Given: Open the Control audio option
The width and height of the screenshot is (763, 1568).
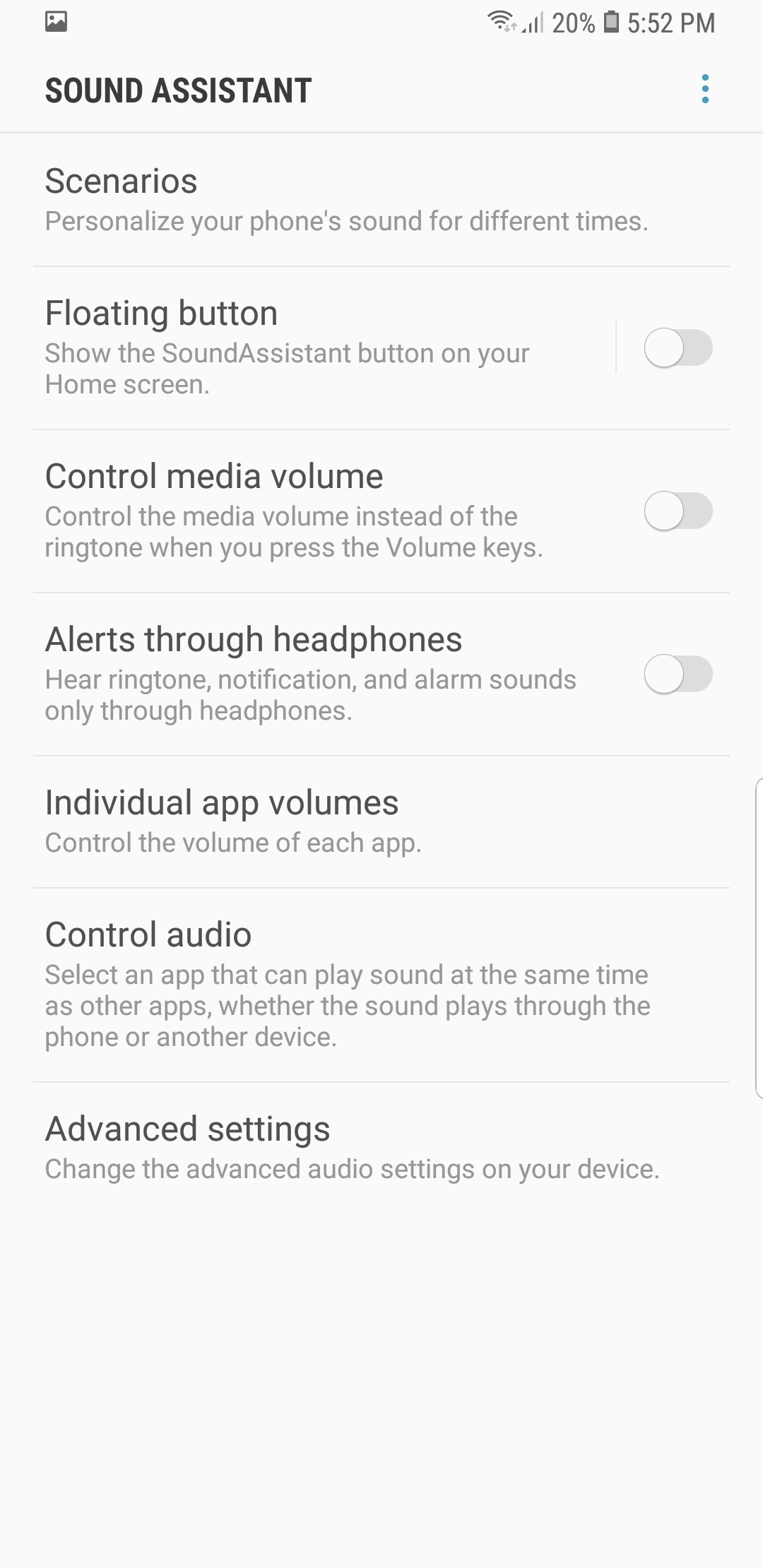Looking at the screenshot, I should (x=346, y=985).
